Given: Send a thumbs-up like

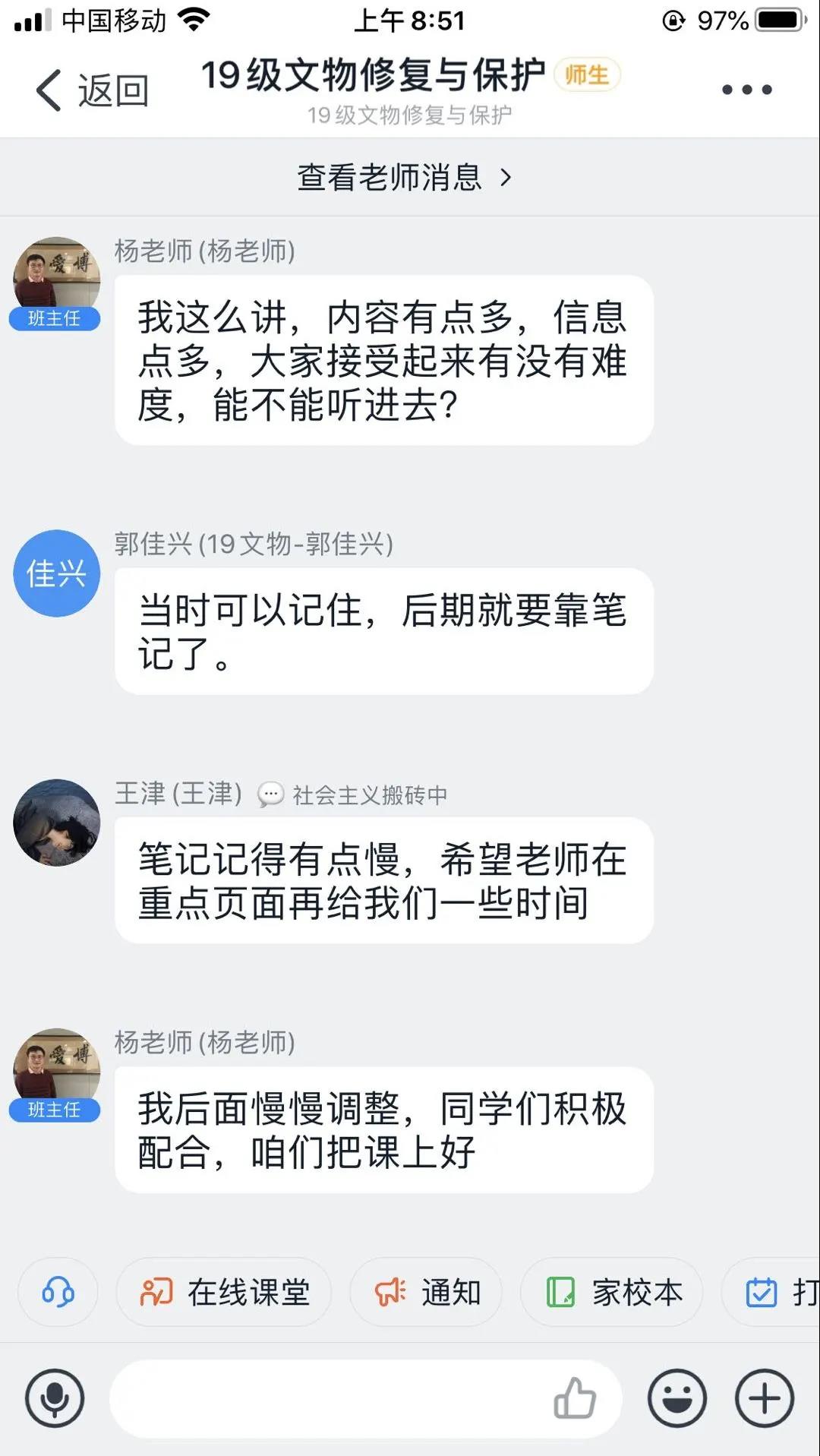Looking at the screenshot, I should 575,1398.
